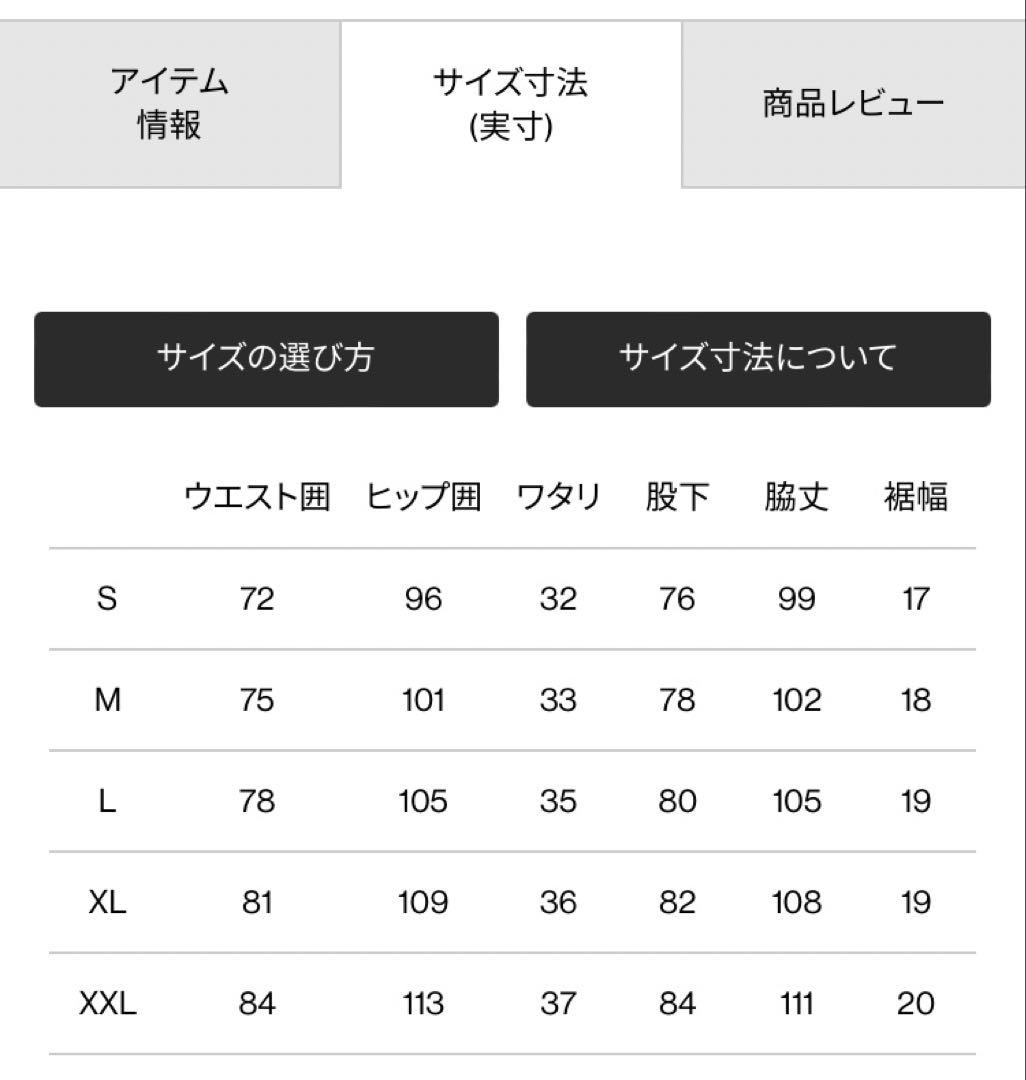Screen dimensions: 1026x1080
Task: Click the サイズの選び方 button
Action: coord(265,358)
